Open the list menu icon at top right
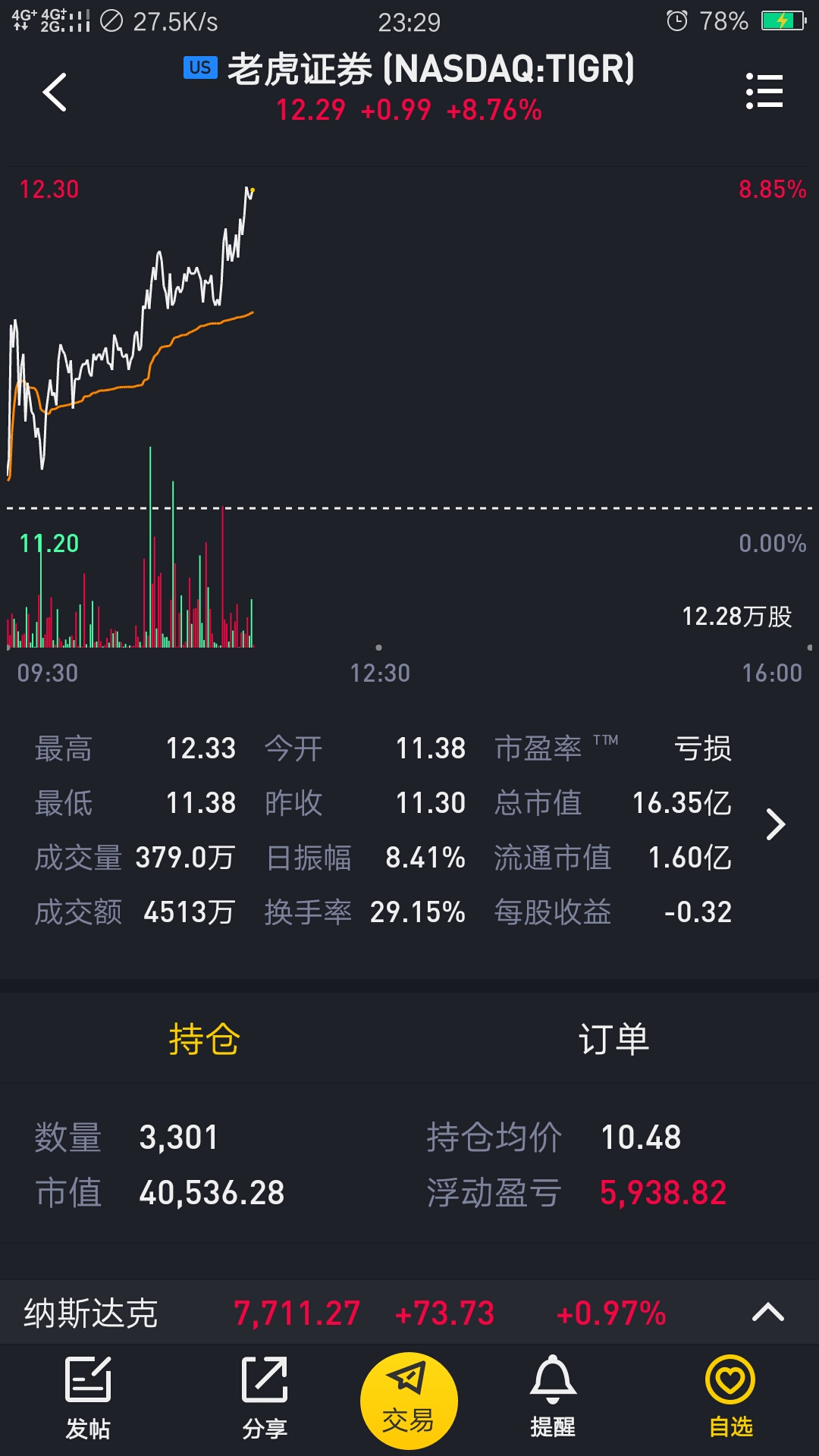This screenshot has width=819, height=1456. pos(764,91)
